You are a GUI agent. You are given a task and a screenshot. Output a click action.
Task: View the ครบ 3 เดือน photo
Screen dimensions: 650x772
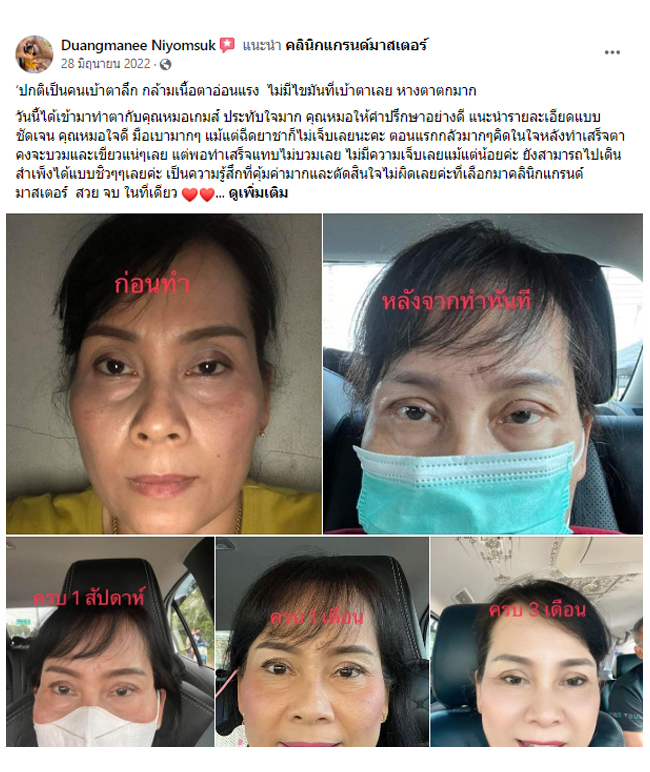click(x=536, y=642)
